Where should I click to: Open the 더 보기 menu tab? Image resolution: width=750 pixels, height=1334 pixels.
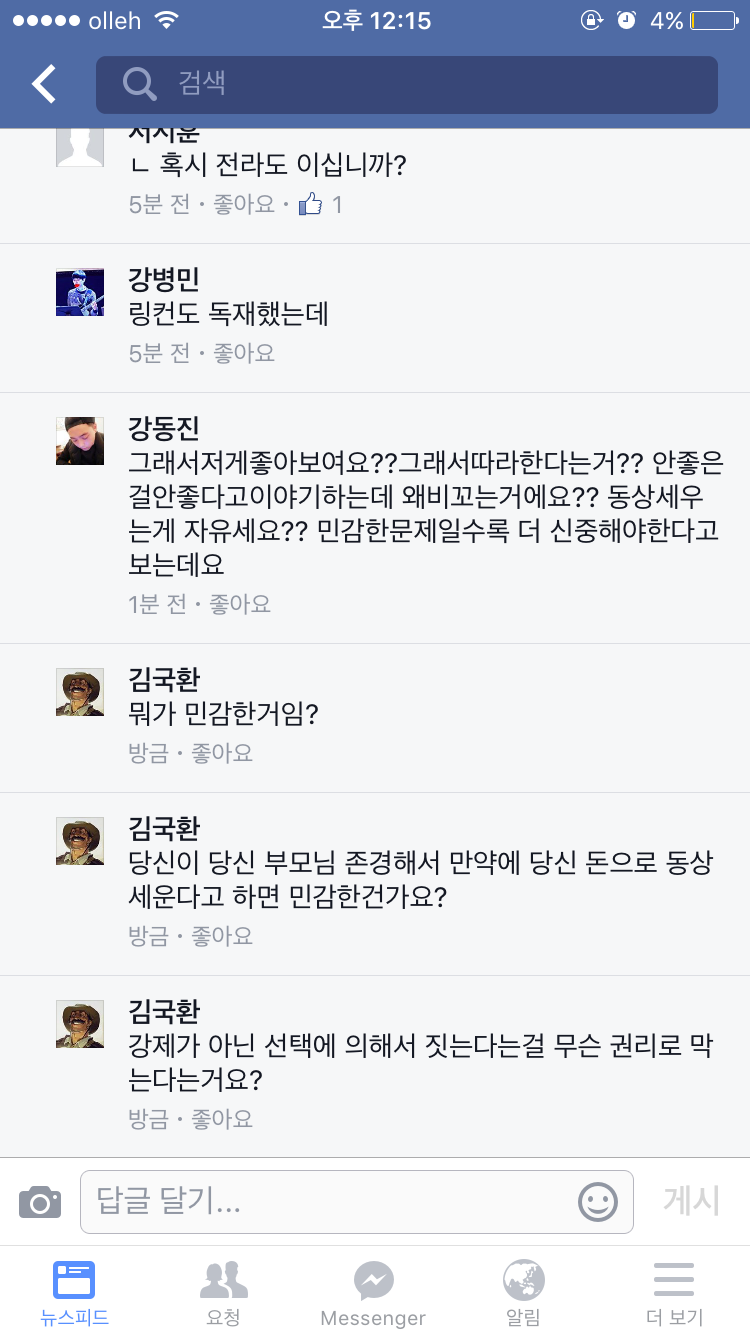tap(674, 1291)
